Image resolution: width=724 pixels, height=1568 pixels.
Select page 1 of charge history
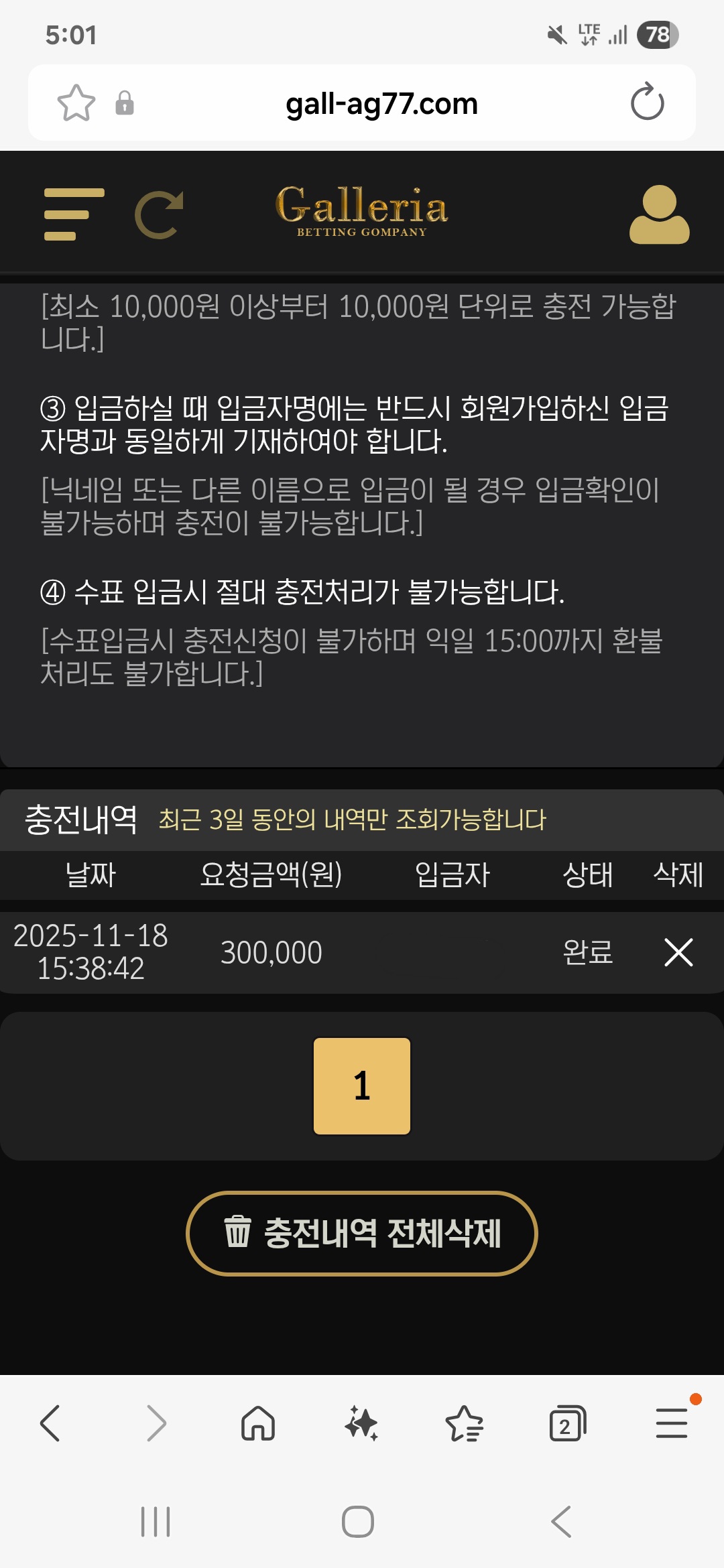(362, 1086)
